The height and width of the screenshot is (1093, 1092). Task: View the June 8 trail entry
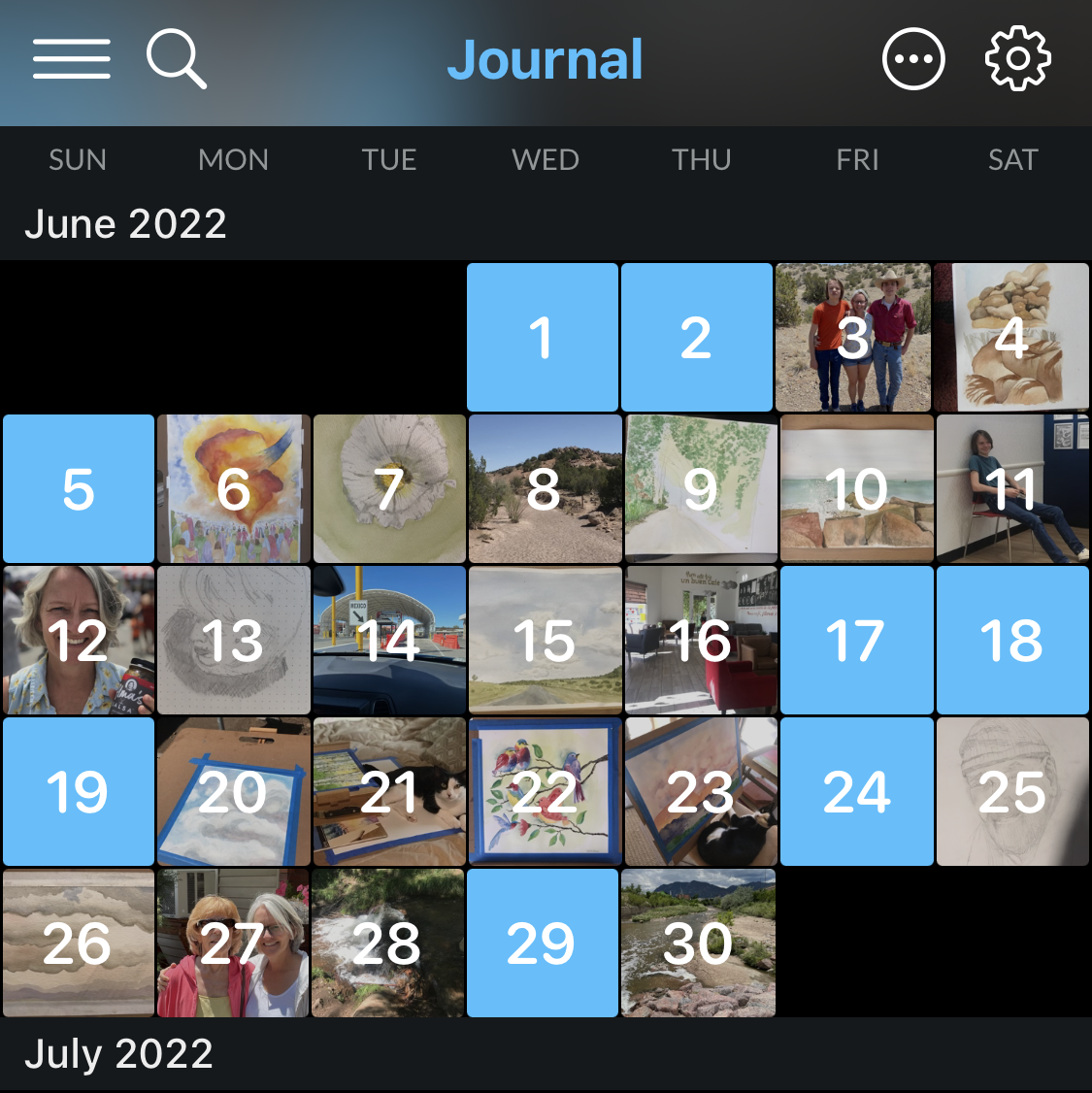545,489
